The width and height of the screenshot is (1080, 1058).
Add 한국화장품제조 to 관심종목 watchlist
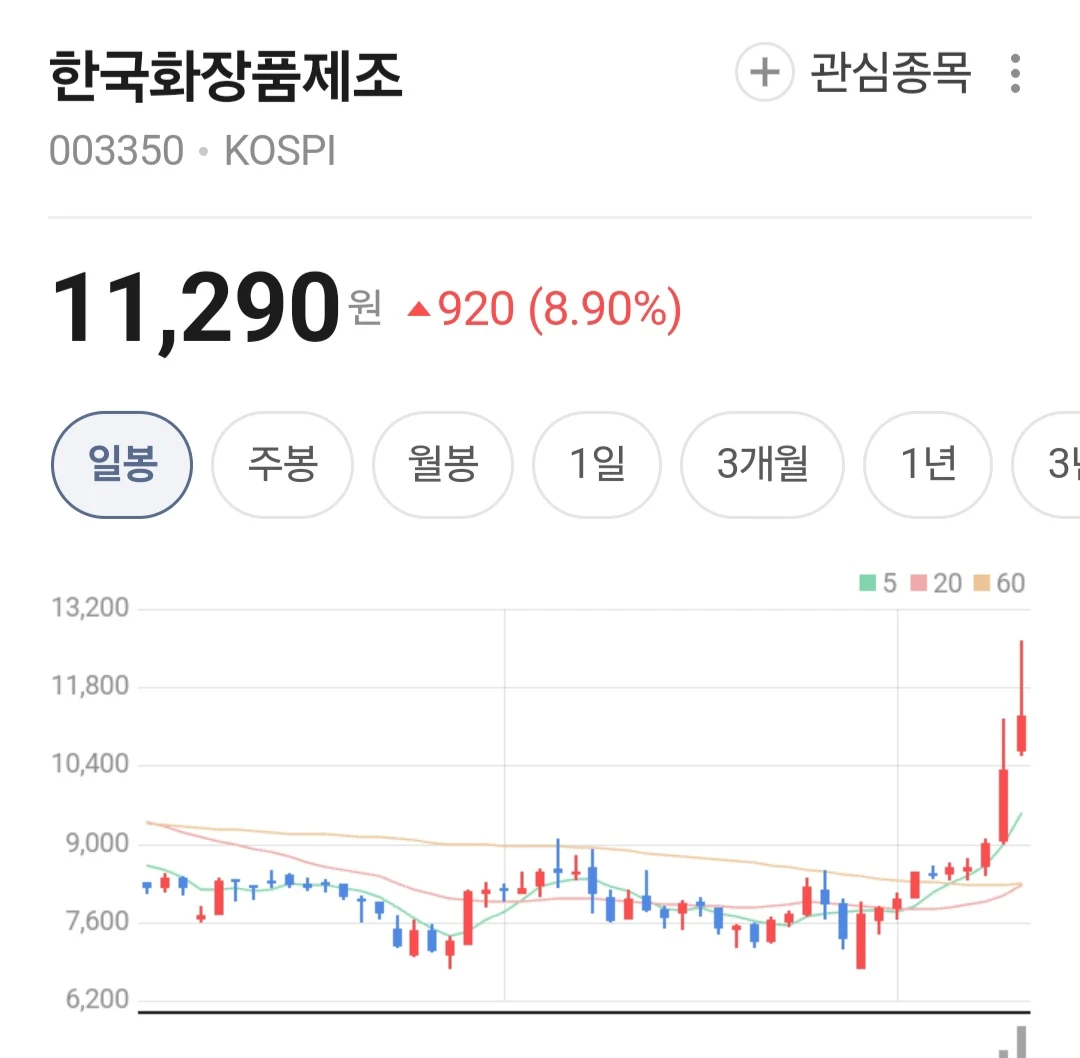(x=853, y=72)
